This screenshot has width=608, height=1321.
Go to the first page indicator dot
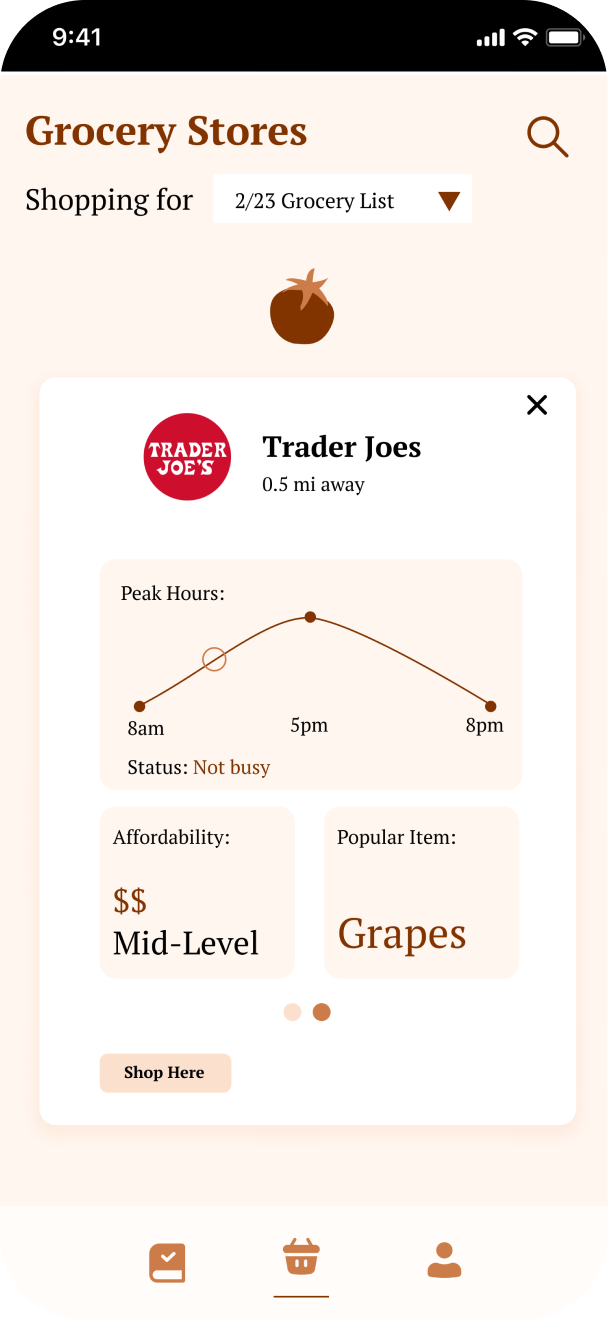(292, 1012)
